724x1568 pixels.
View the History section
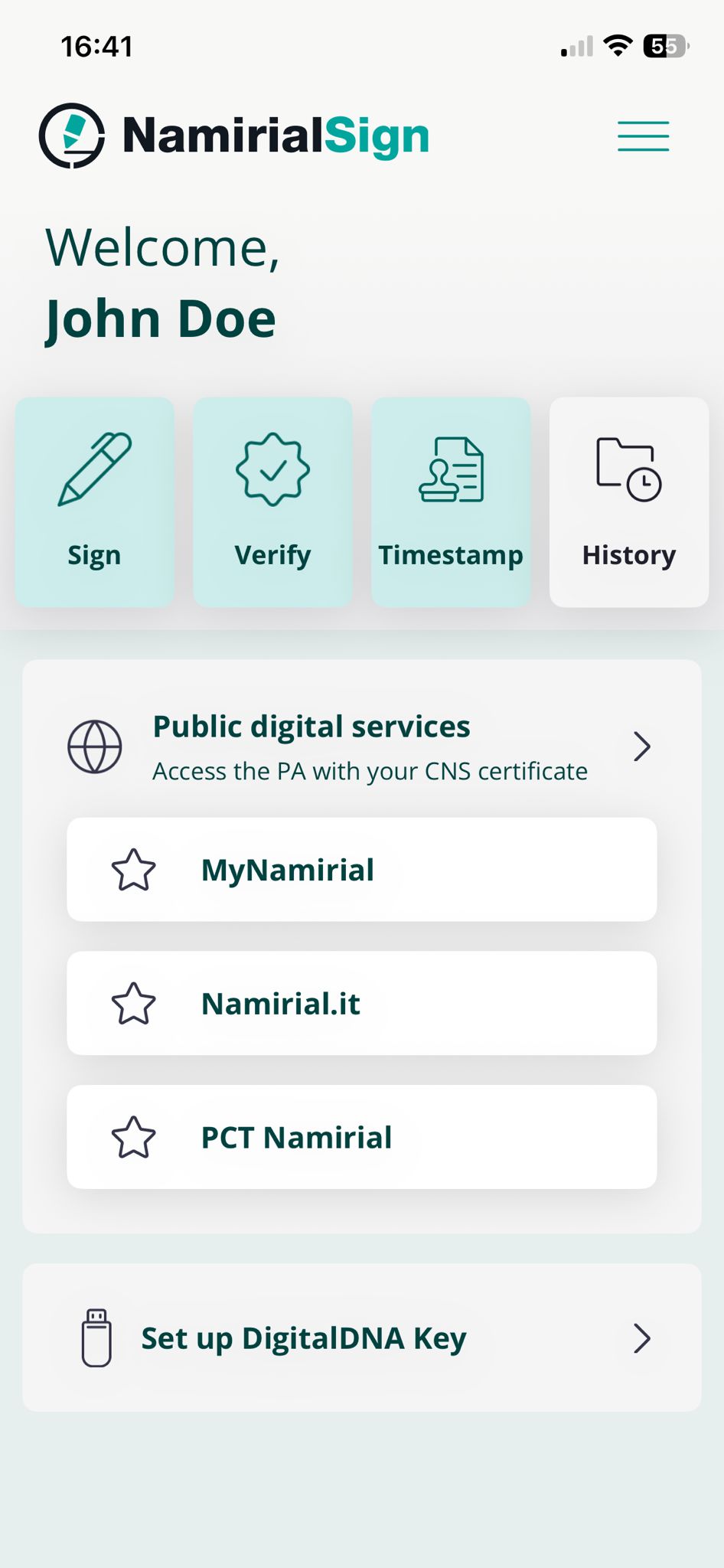[628, 501]
